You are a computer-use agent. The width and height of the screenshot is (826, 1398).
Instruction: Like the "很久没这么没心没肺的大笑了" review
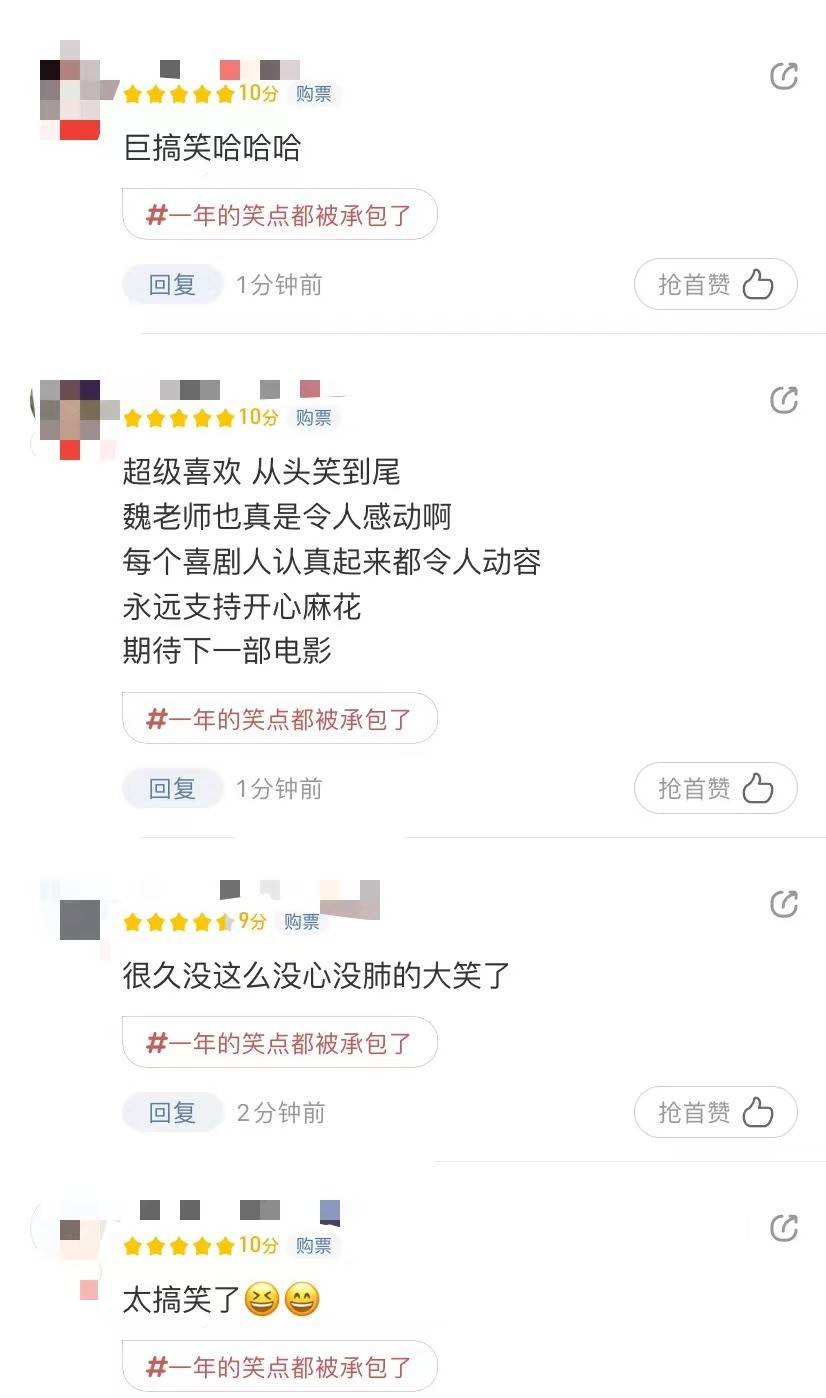[715, 1113]
